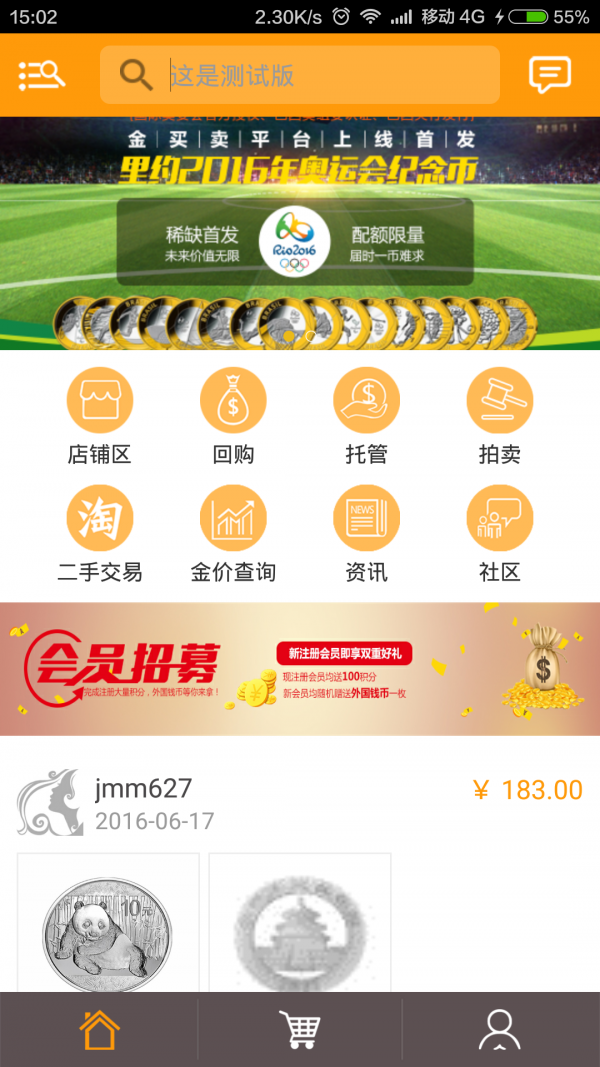
Task: Switch to the profile tab
Action: click(x=501, y=1030)
